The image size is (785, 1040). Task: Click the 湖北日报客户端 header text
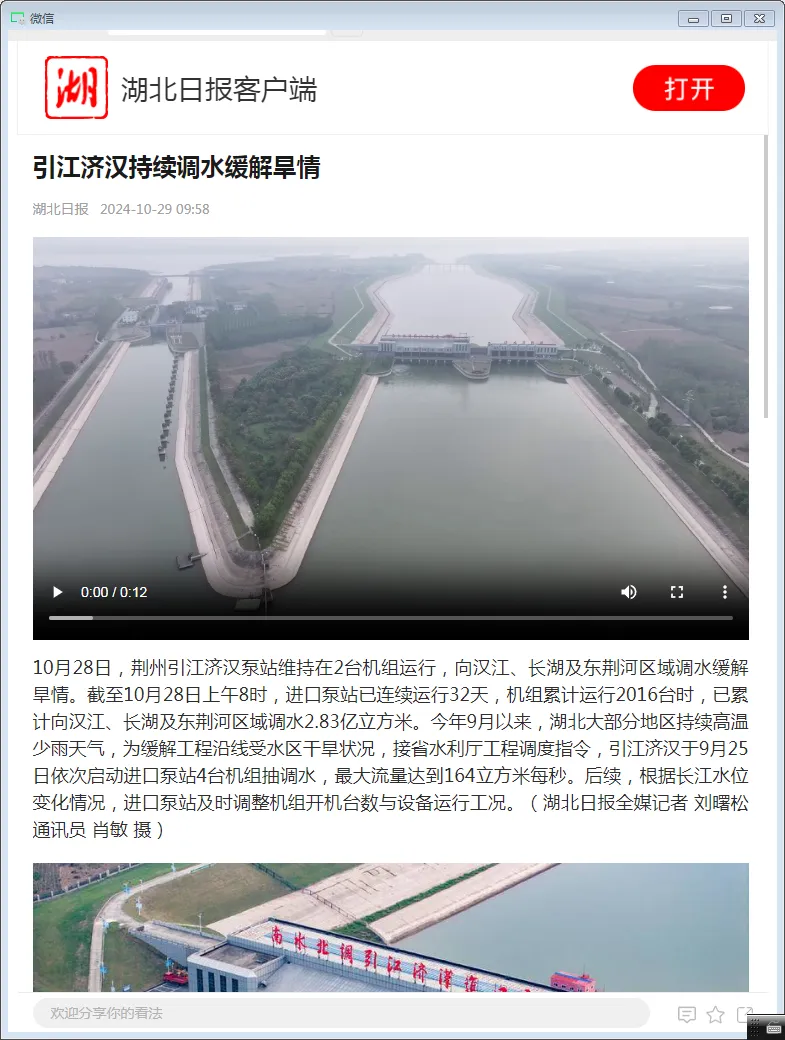(214, 88)
